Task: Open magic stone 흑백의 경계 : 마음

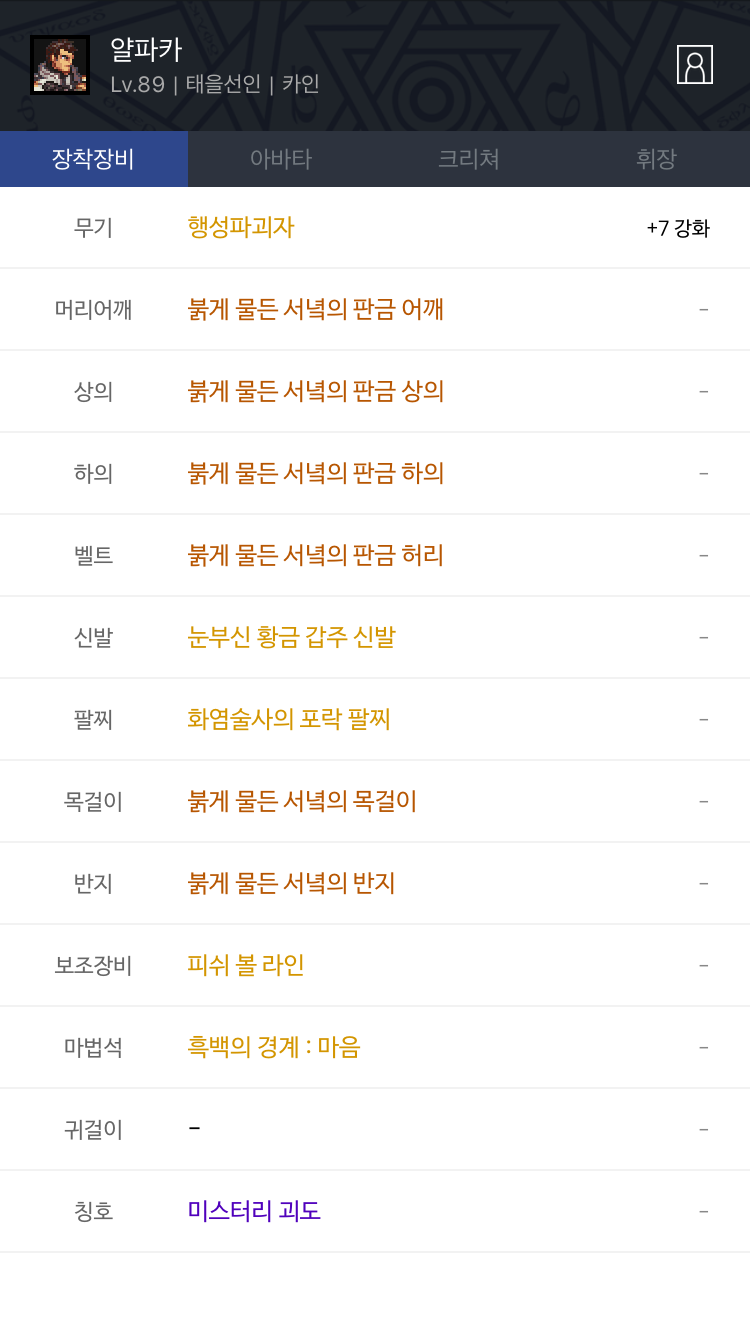Action: click(274, 1047)
